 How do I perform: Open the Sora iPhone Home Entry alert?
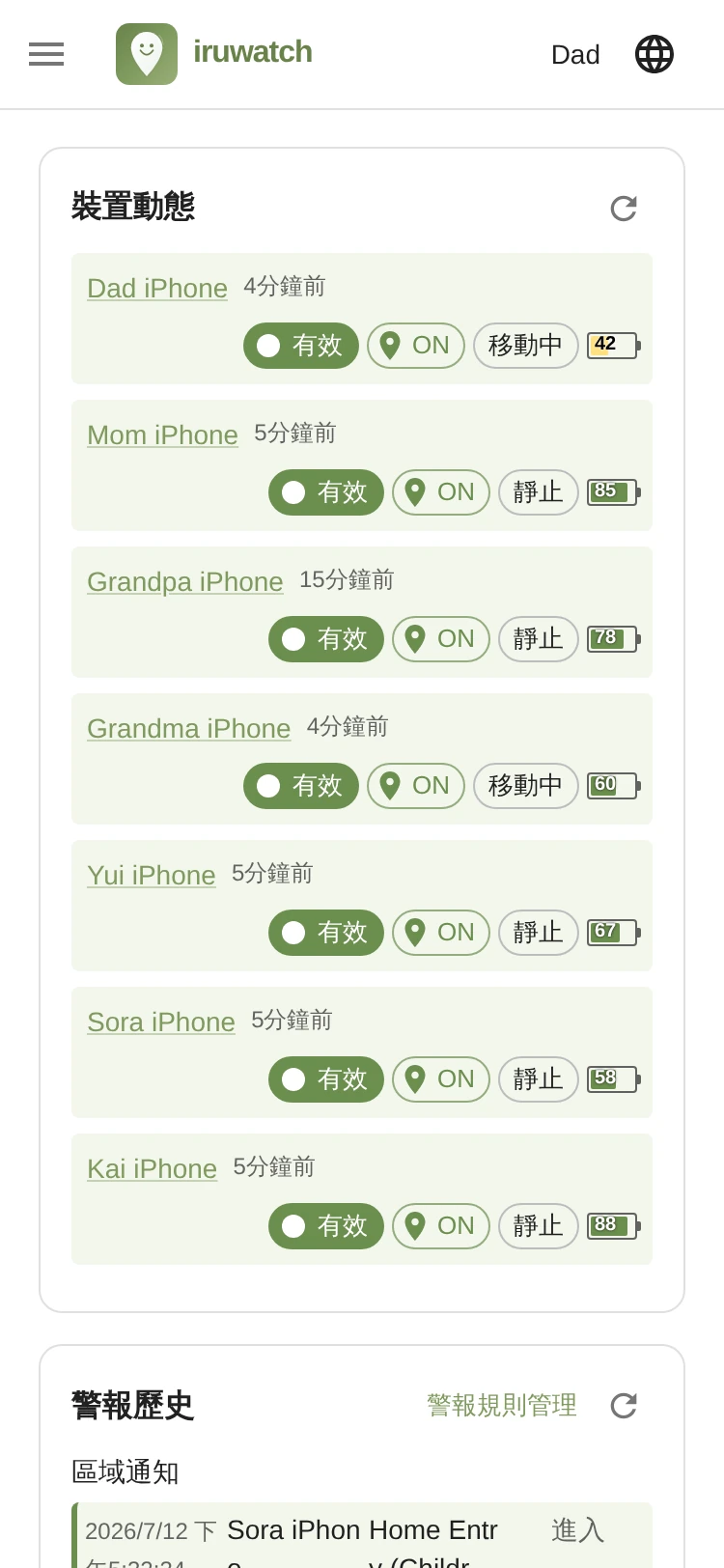(362, 1535)
